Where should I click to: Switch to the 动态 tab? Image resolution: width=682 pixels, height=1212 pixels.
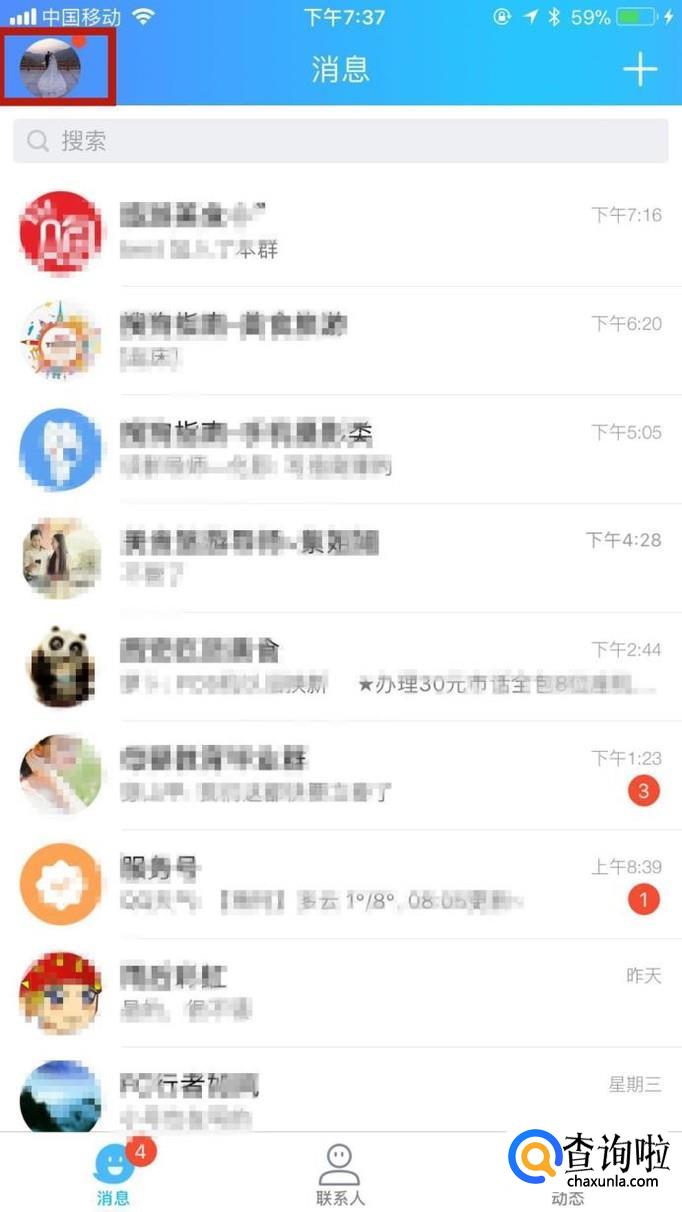pyautogui.click(x=568, y=1174)
